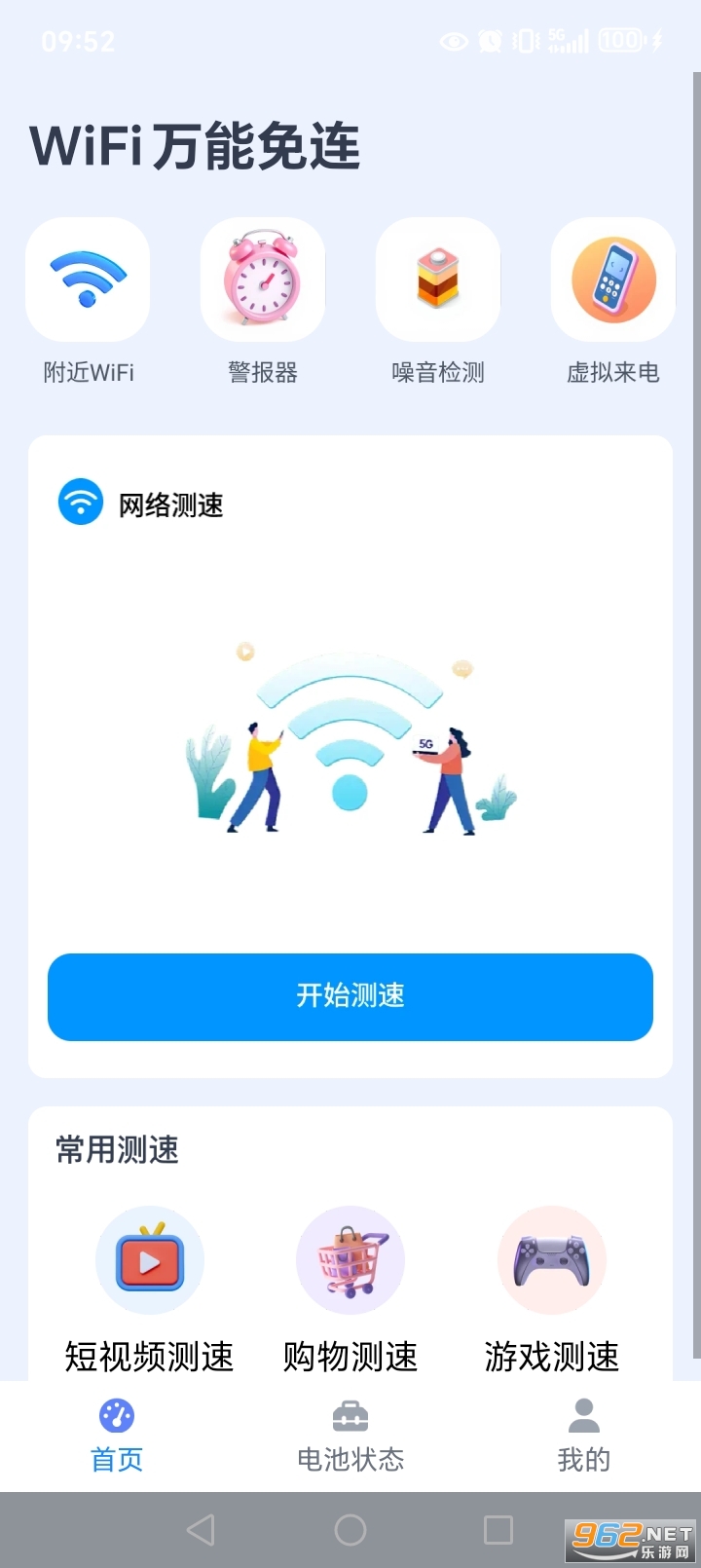
Task: Open the 附近WiFi feature icon
Action: [x=88, y=280]
